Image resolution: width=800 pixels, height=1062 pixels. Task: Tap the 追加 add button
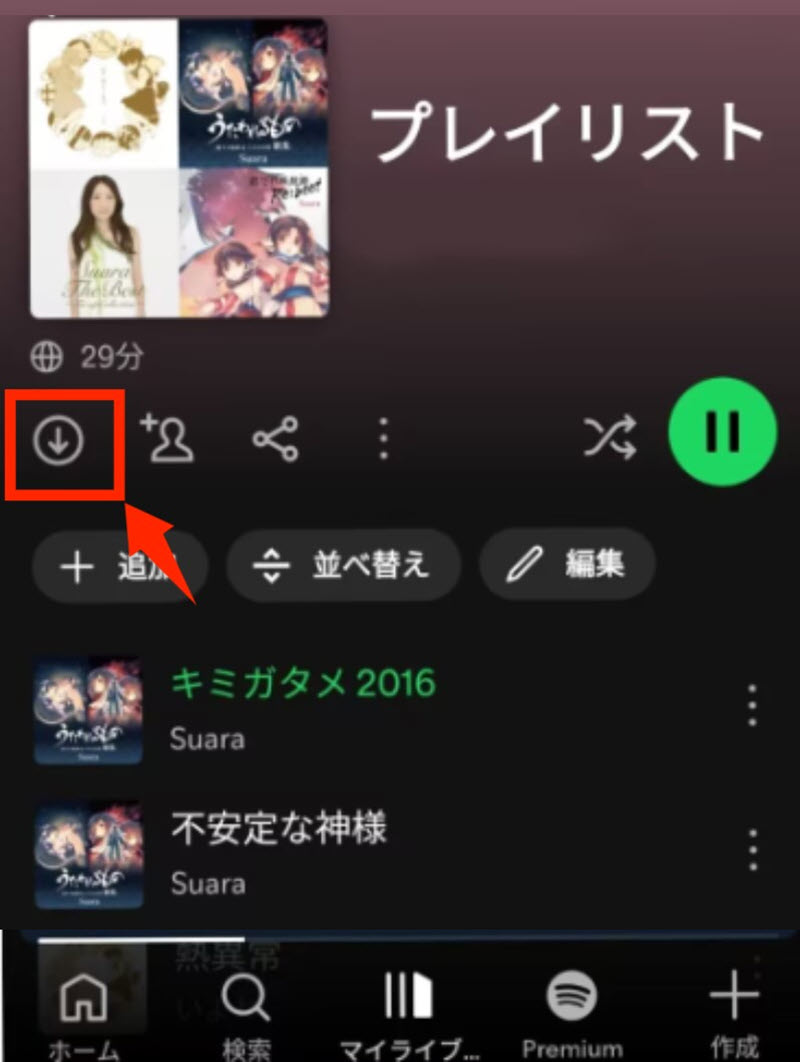click(118, 566)
